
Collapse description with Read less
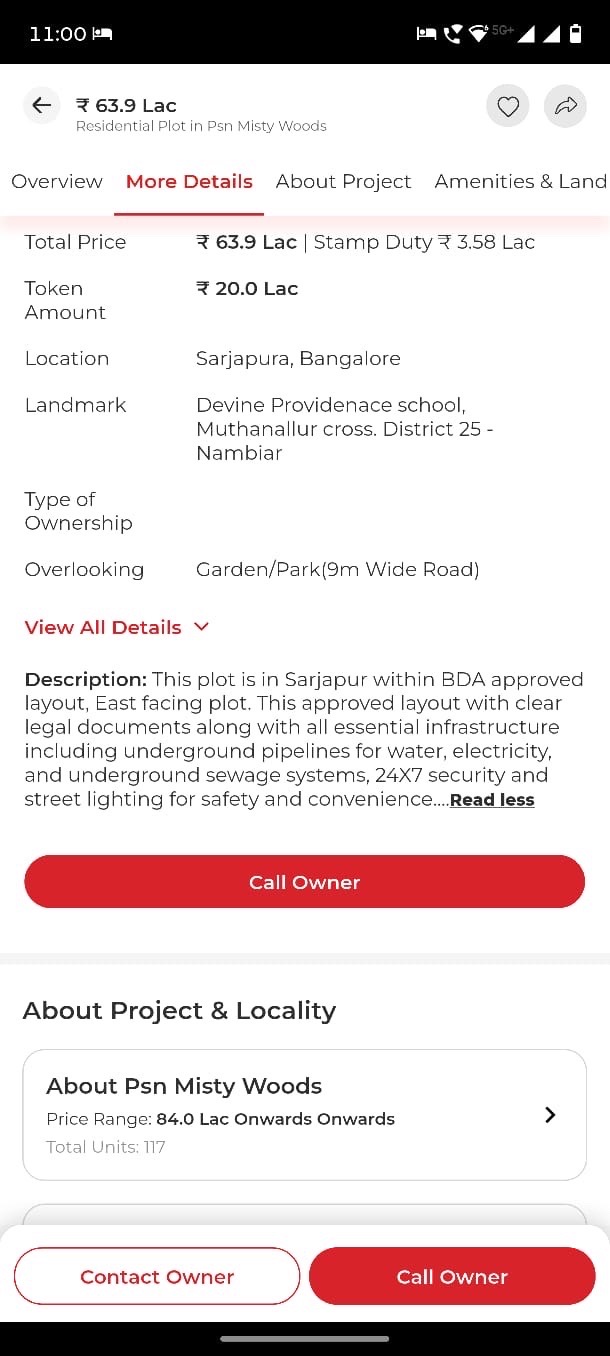coord(492,800)
